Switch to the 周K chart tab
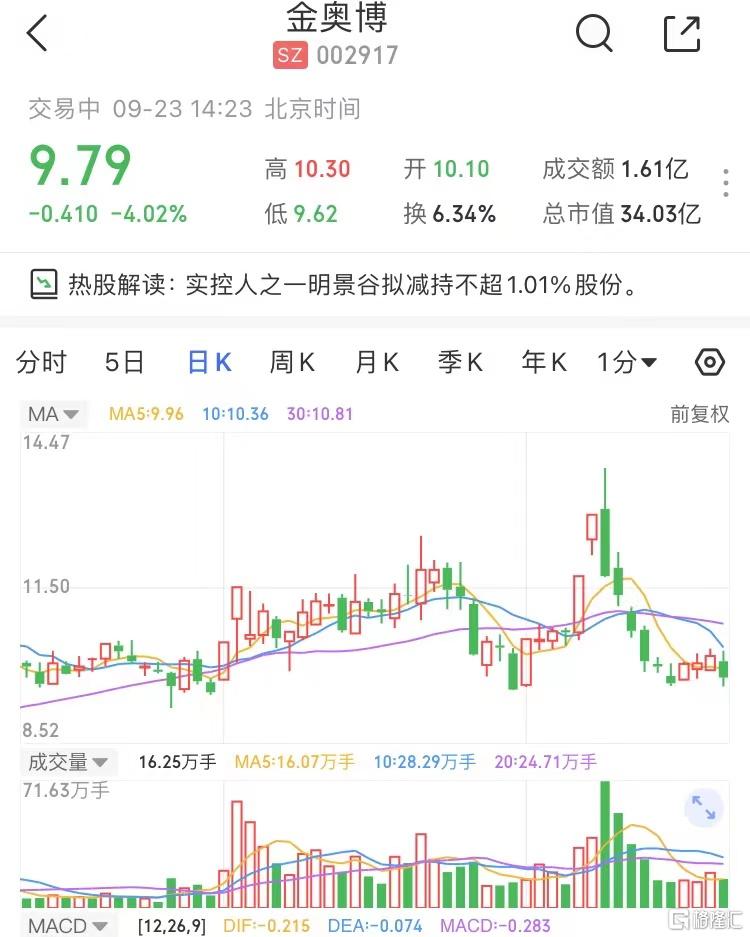The height and width of the screenshot is (937, 750). click(x=292, y=362)
